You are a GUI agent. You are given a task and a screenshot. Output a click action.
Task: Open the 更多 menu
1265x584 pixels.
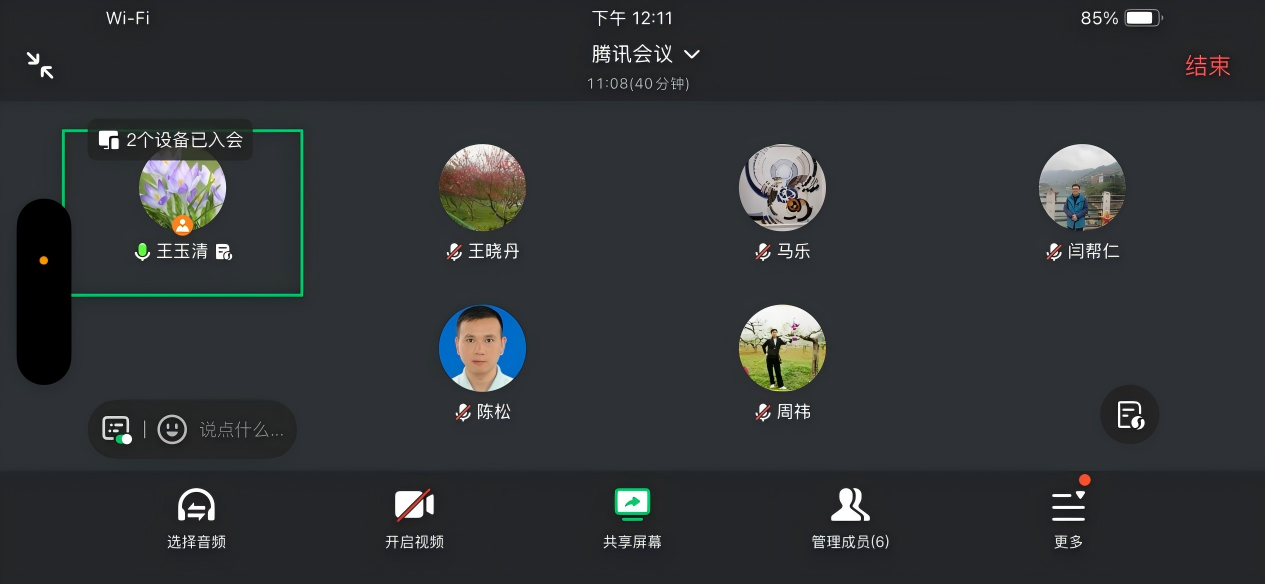point(1068,519)
